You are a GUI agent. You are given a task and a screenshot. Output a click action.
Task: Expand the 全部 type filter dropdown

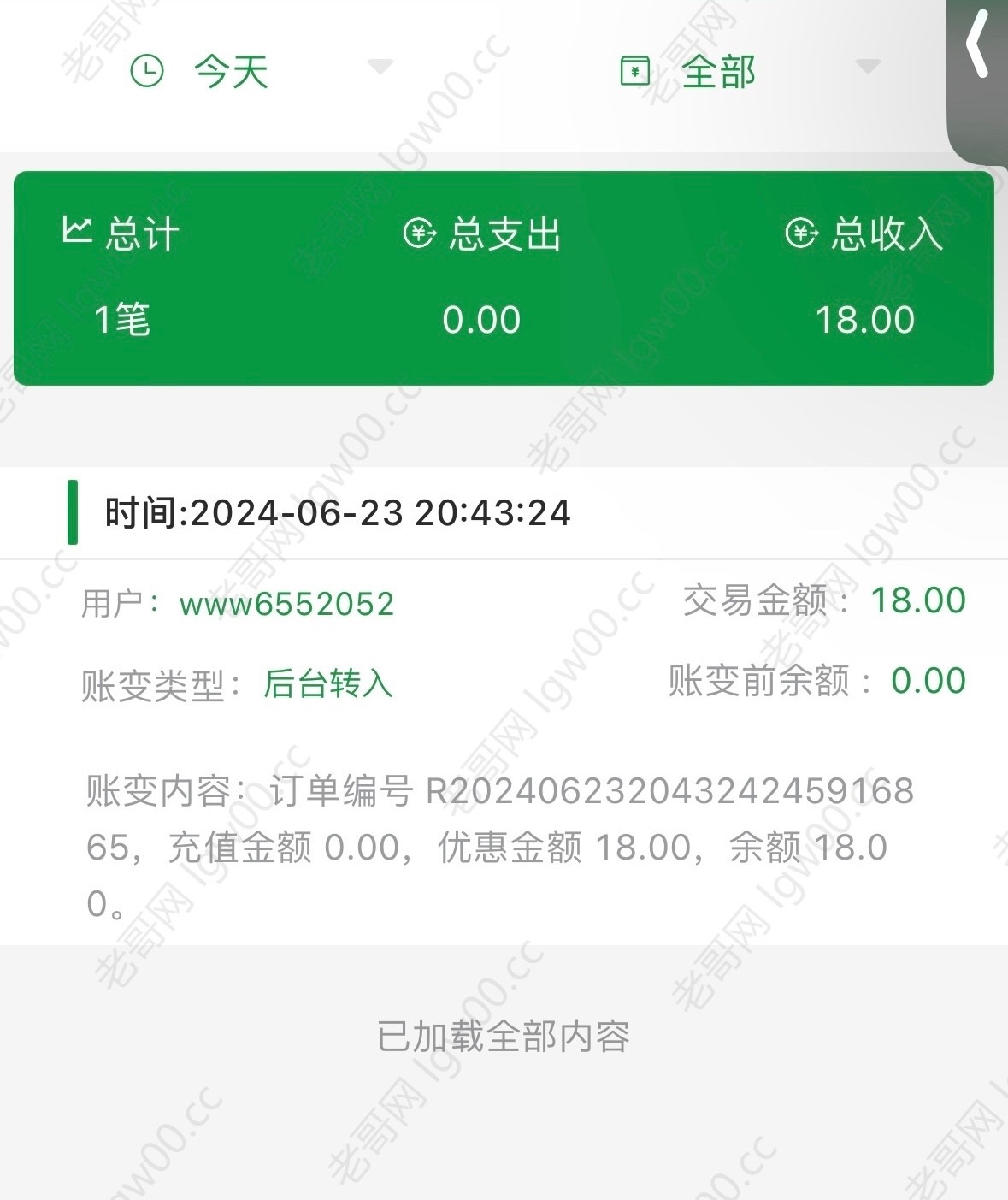(x=744, y=70)
